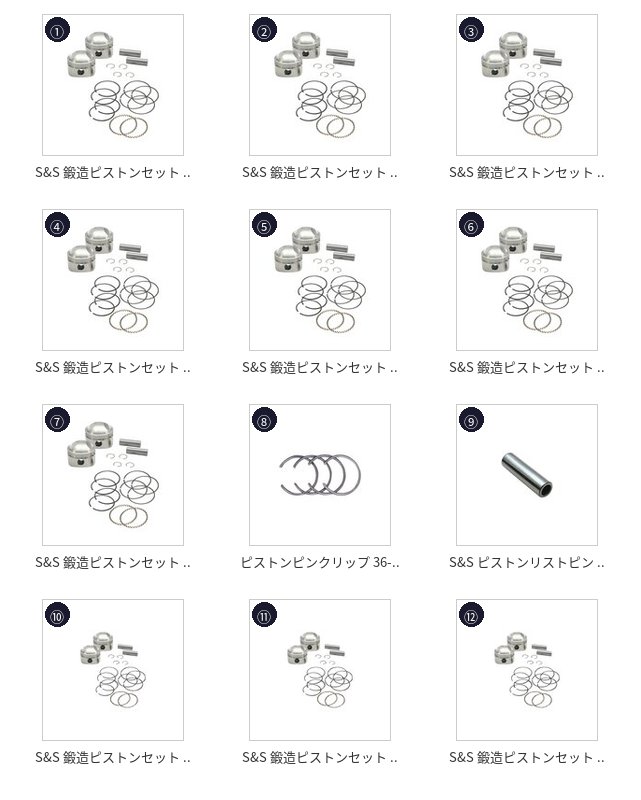This screenshot has height=800, width=641.
Task: Open the product tile labeled ④
Action: [113, 280]
